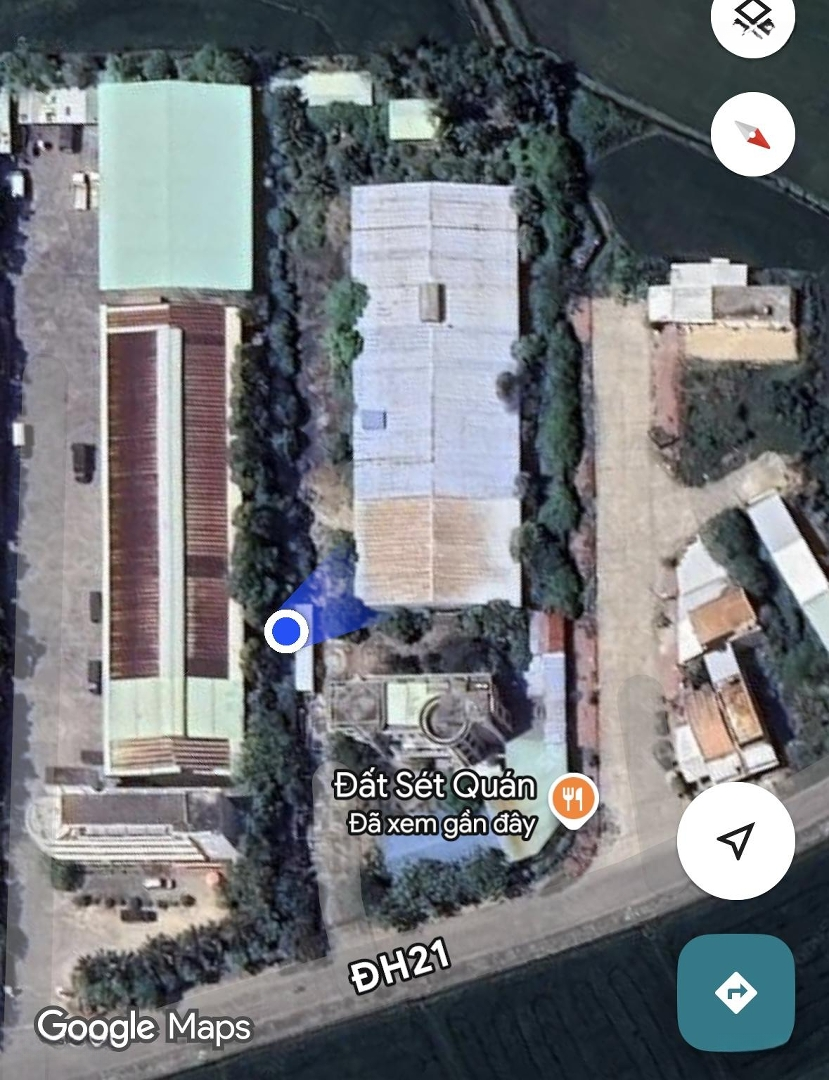The width and height of the screenshot is (829, 1080).
Task: Reset map orientation with the compass
Action: [753, 134]
